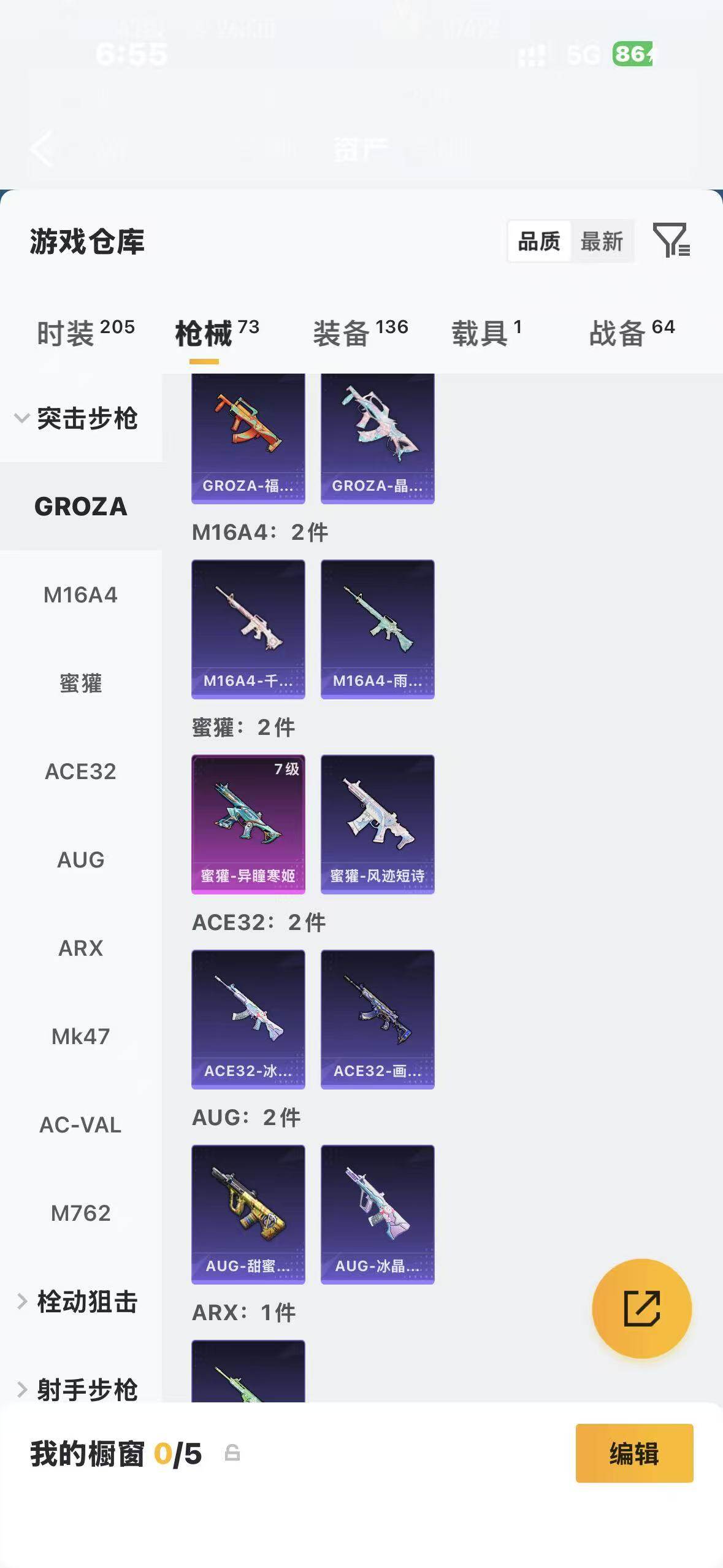Tap 编辑 to edit my showcase

pyautogui.click(x=634, y=1453)
